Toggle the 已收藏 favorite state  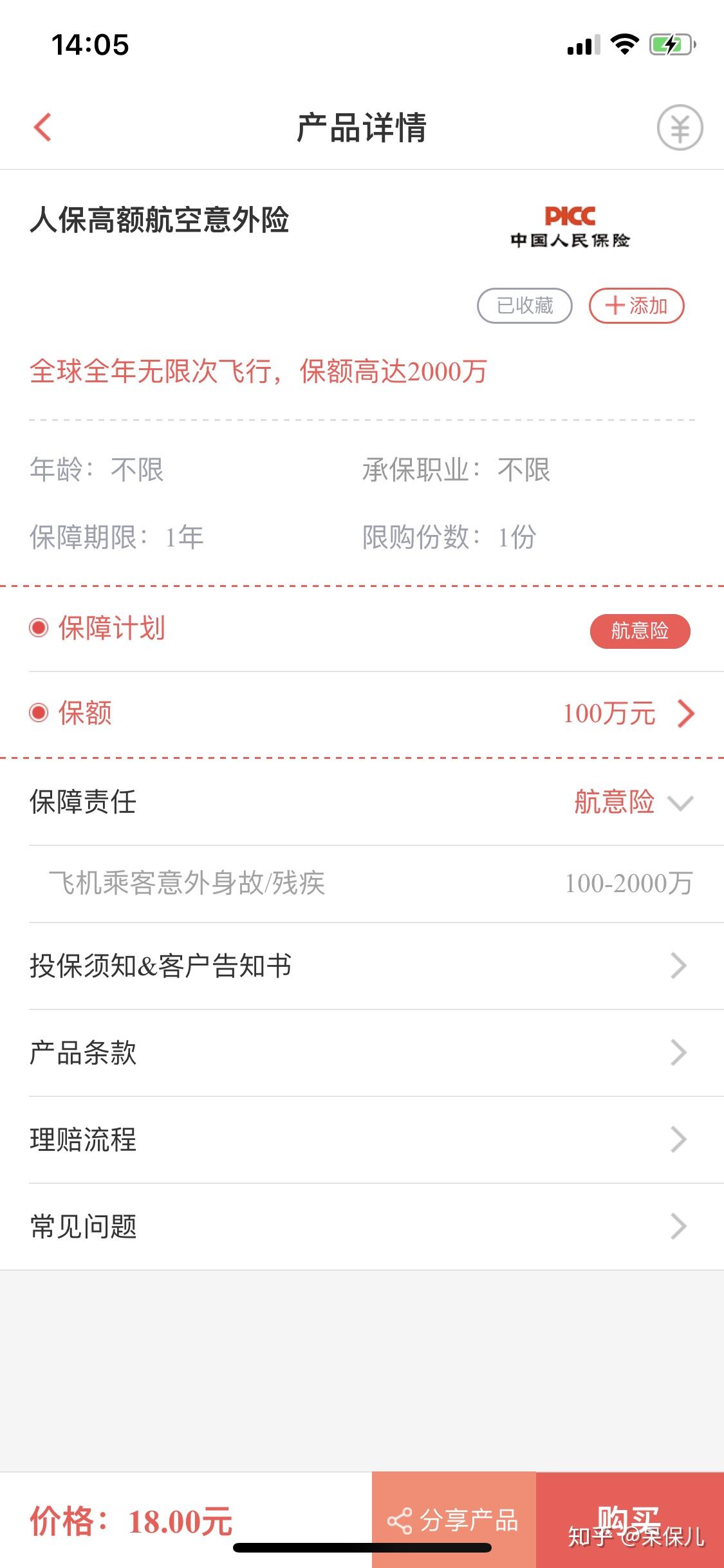(525, 307)
